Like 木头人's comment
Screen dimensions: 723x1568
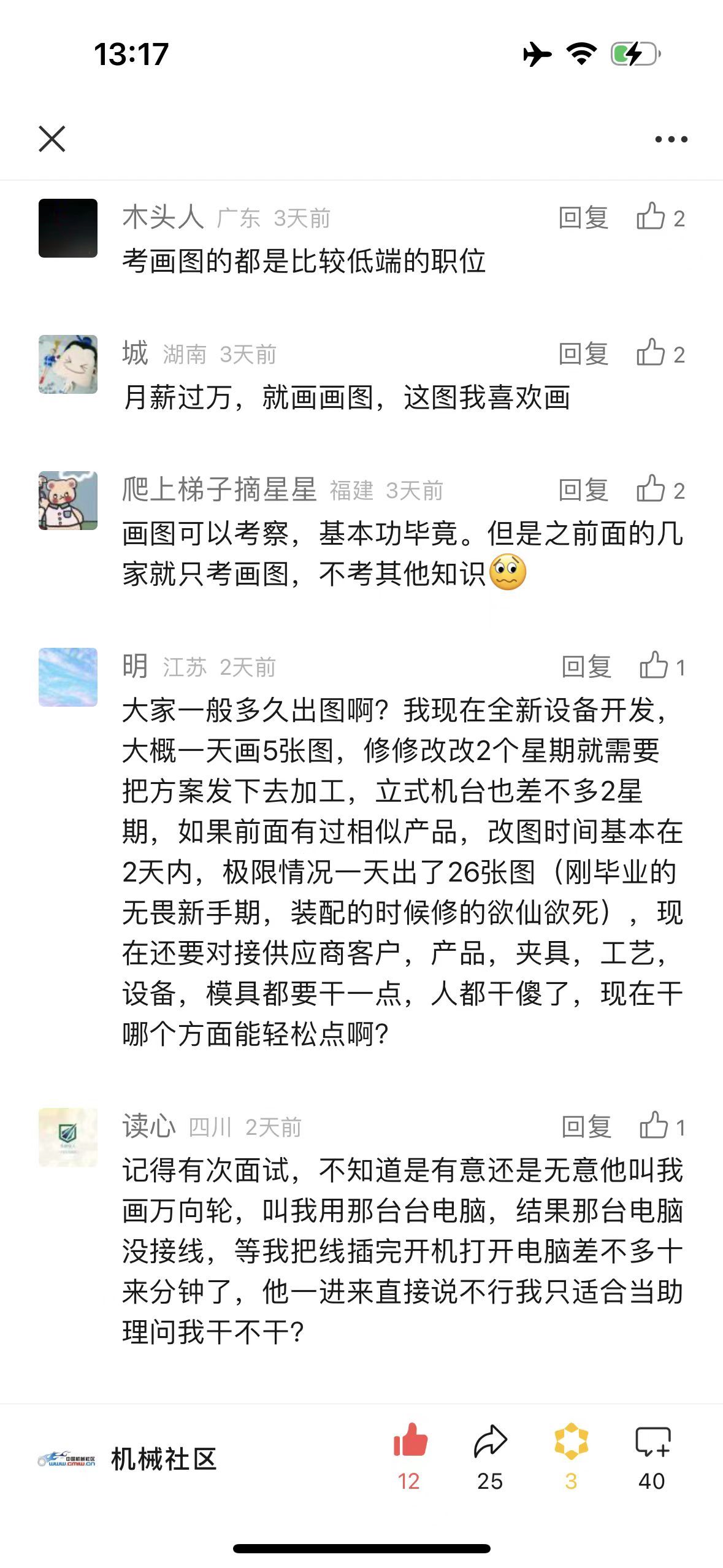point(660,217)
